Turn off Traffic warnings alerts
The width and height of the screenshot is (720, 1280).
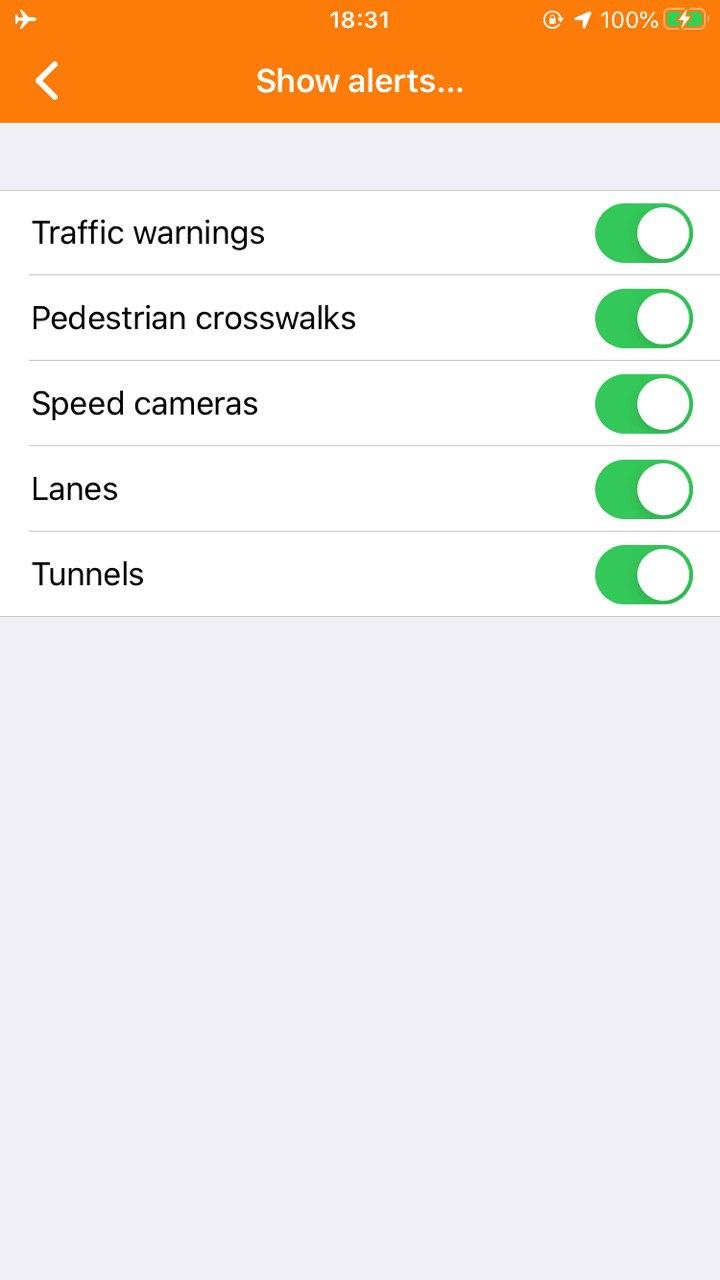click(x=643, y=233)
